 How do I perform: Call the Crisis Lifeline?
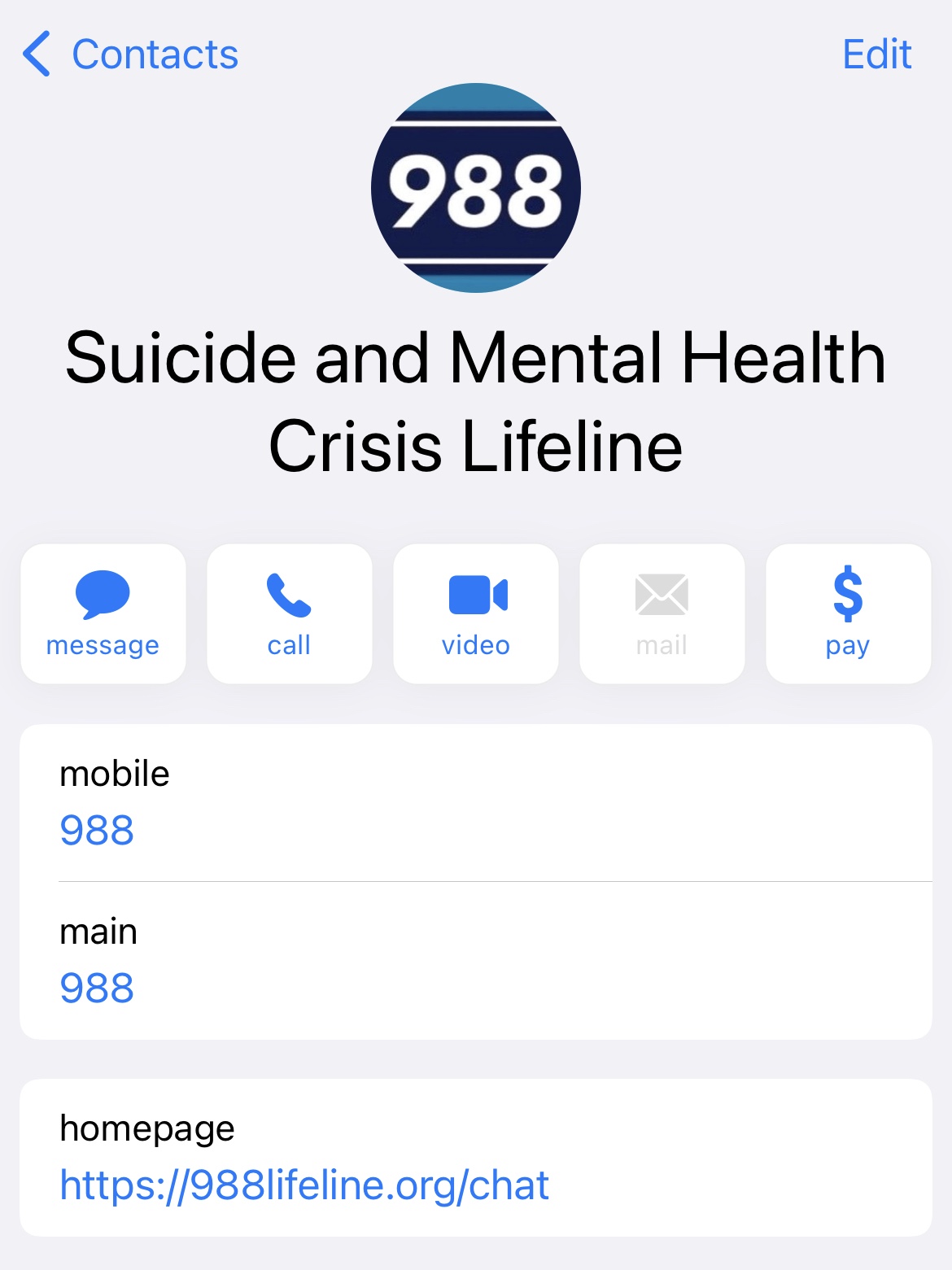[x=290, y=613]
